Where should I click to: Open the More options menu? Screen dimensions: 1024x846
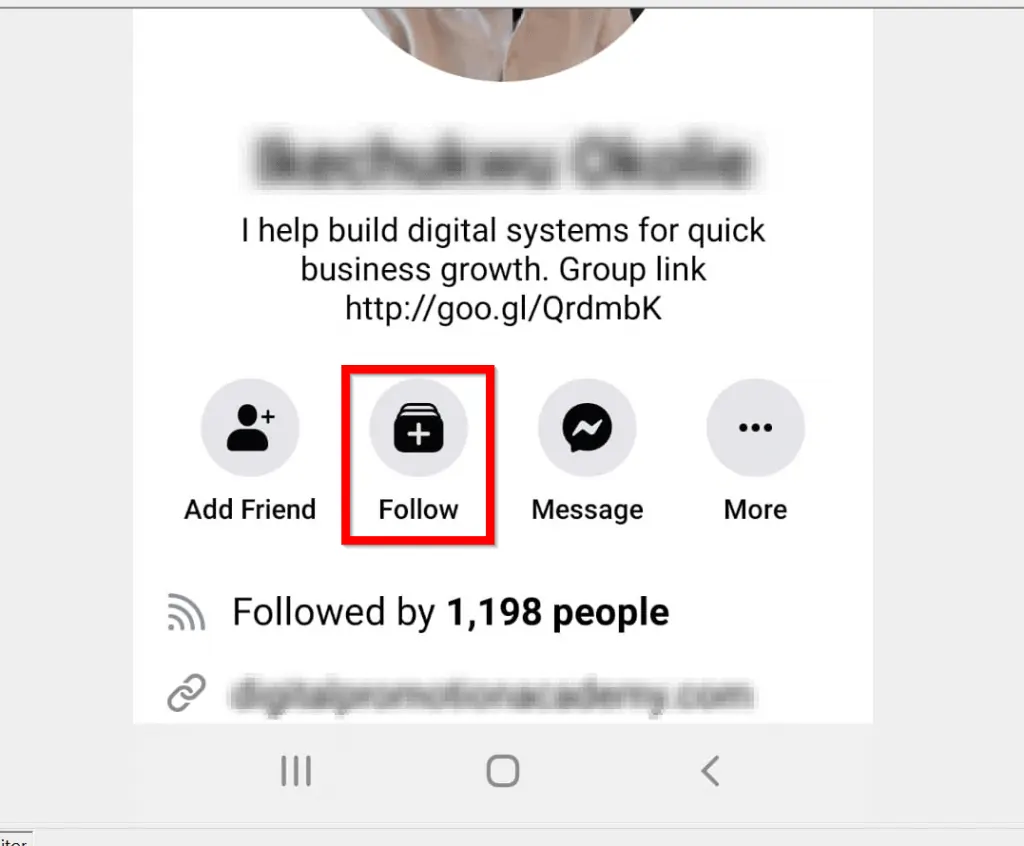[x=755, y=429]
